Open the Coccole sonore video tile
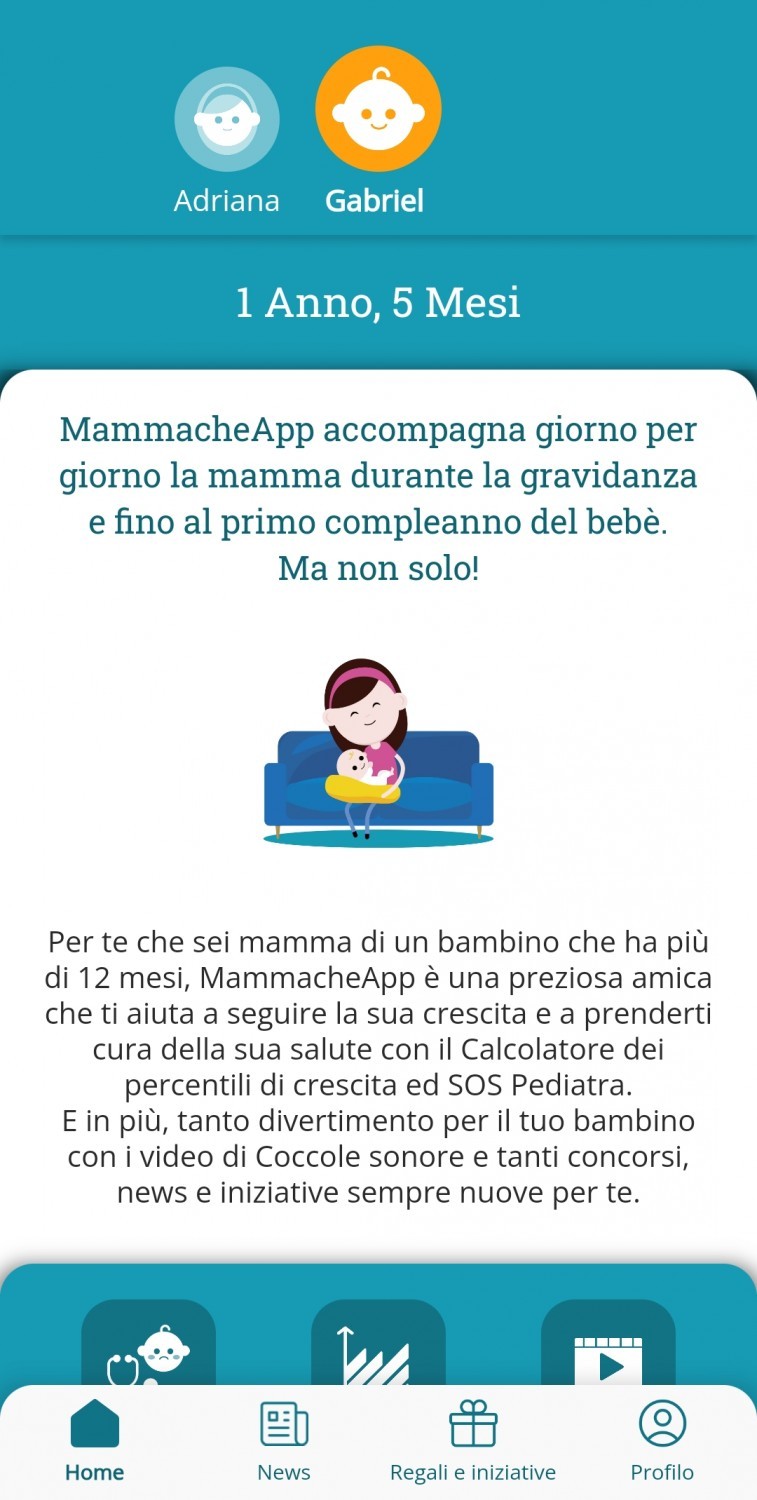The image size is (757, 1500). [x=608, y=1345]
